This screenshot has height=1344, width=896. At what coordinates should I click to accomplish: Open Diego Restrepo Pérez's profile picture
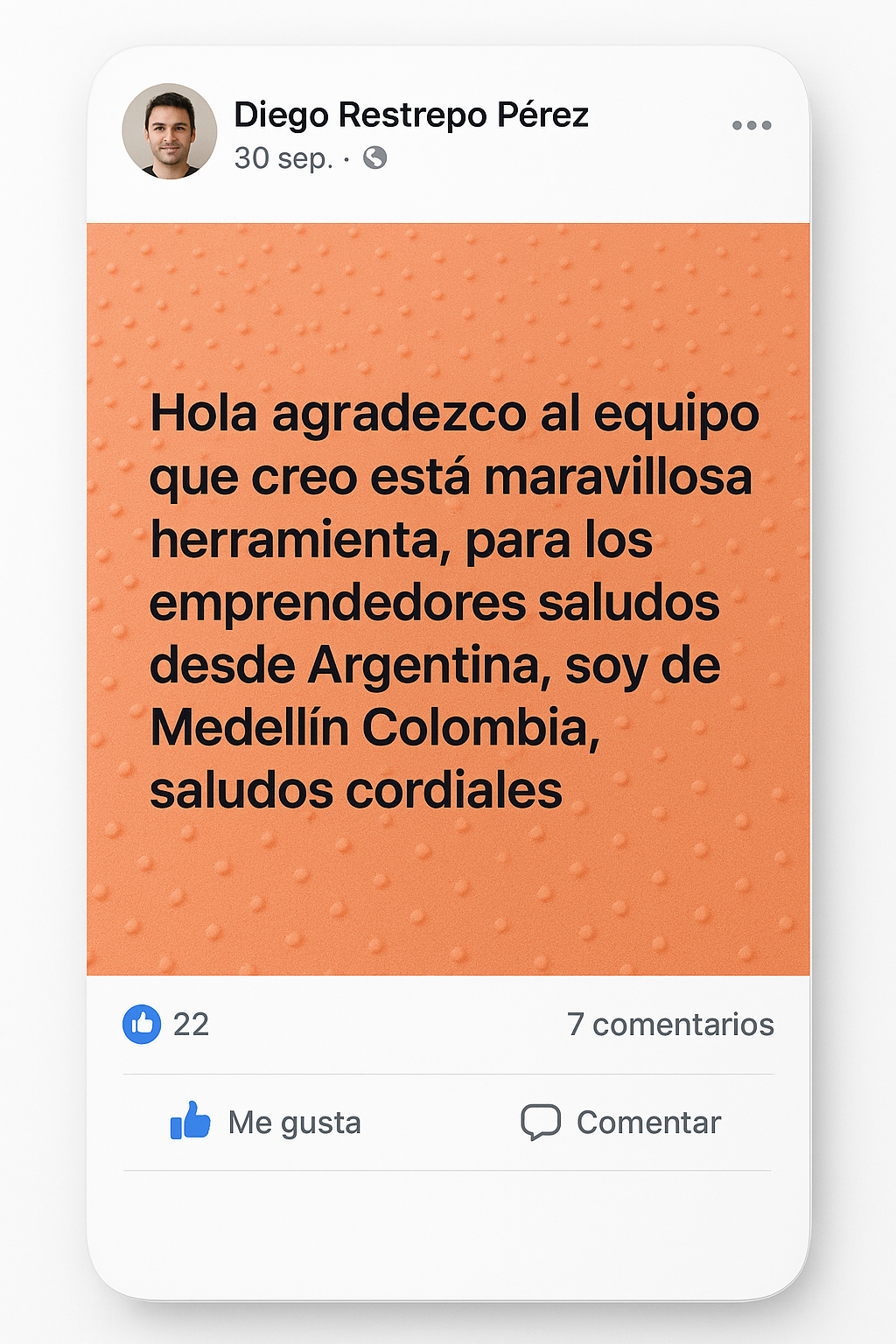tap(170, 131)
